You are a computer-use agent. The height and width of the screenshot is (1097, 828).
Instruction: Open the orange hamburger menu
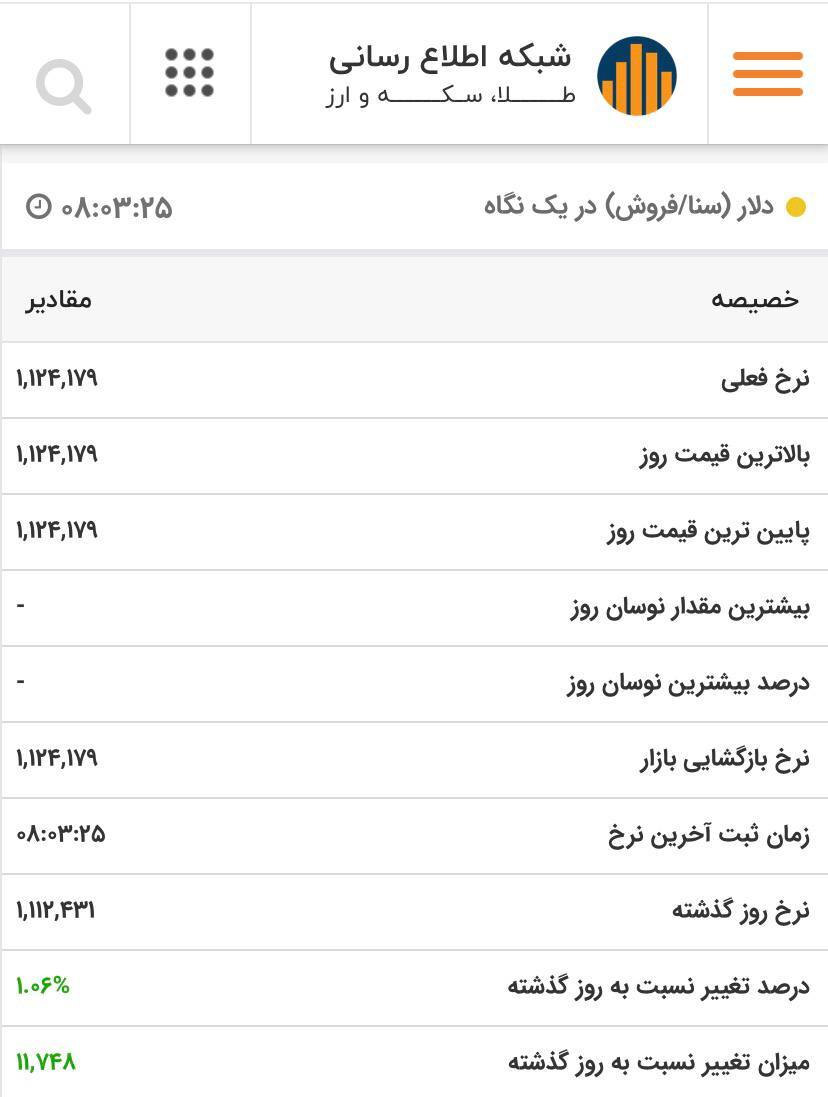pyautogui.click(x=767, y=74)
